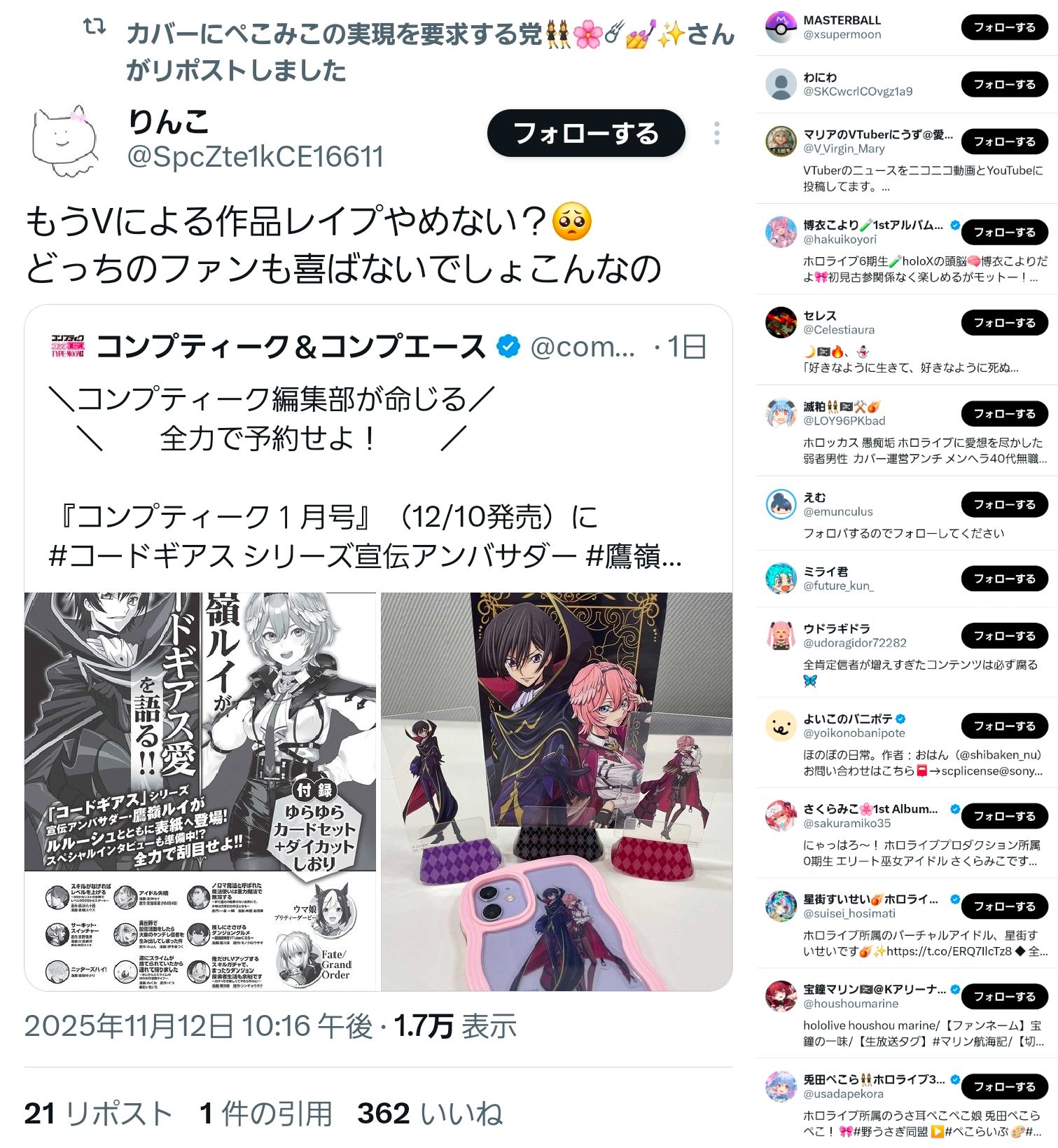Follow MASTERBALL in the sidebar
The image size is (1058, 1148).
click(x=1005, y=27)
